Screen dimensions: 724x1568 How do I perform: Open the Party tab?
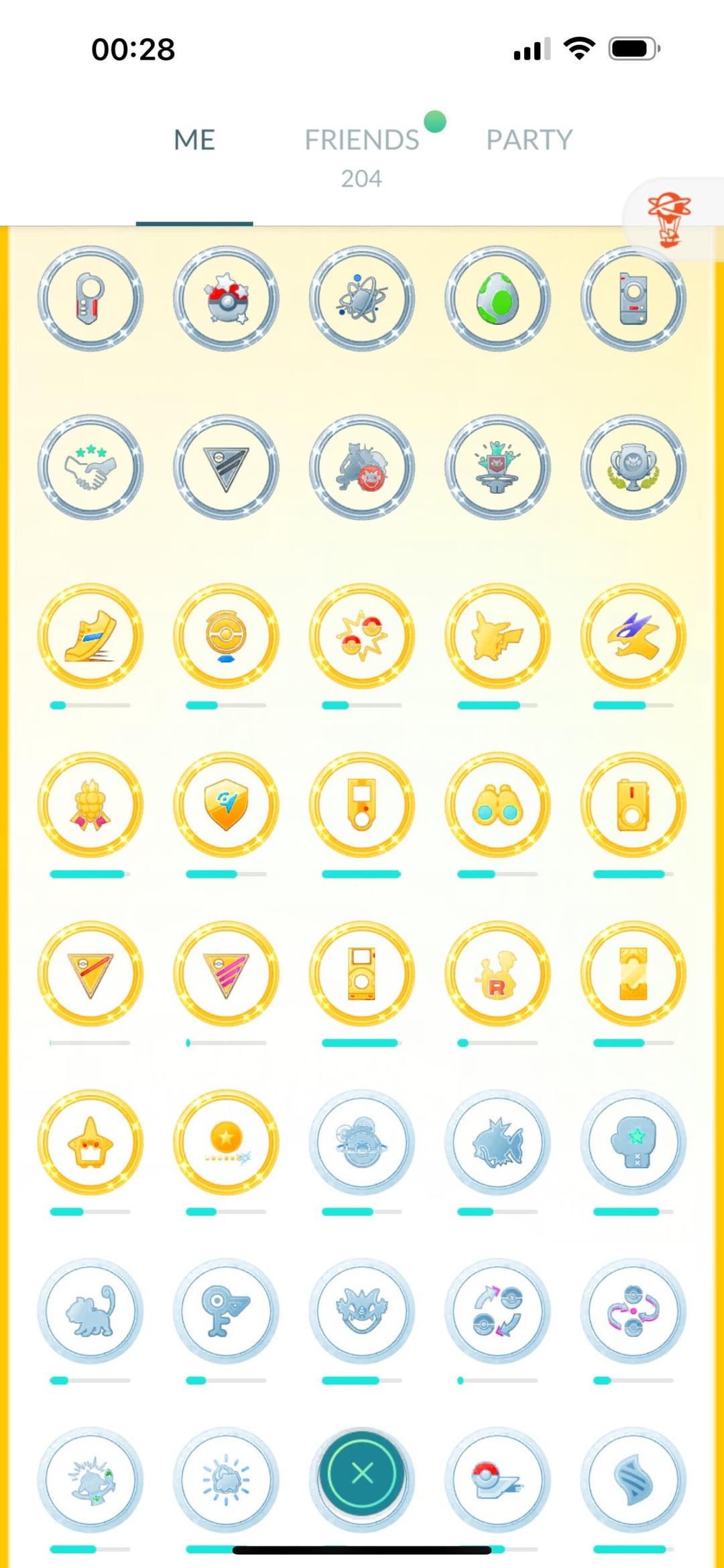tap(529, 140)
